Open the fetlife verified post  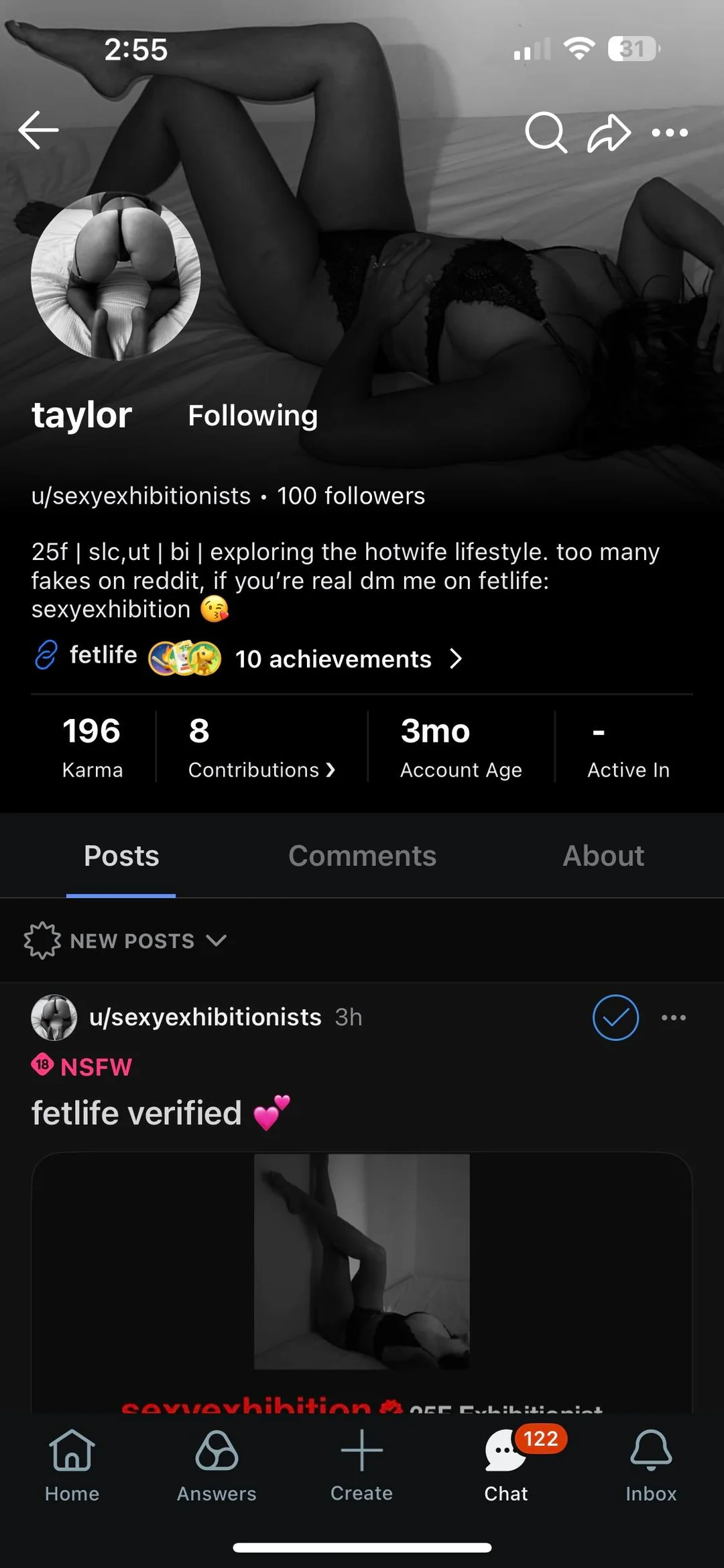point(137,1114)
